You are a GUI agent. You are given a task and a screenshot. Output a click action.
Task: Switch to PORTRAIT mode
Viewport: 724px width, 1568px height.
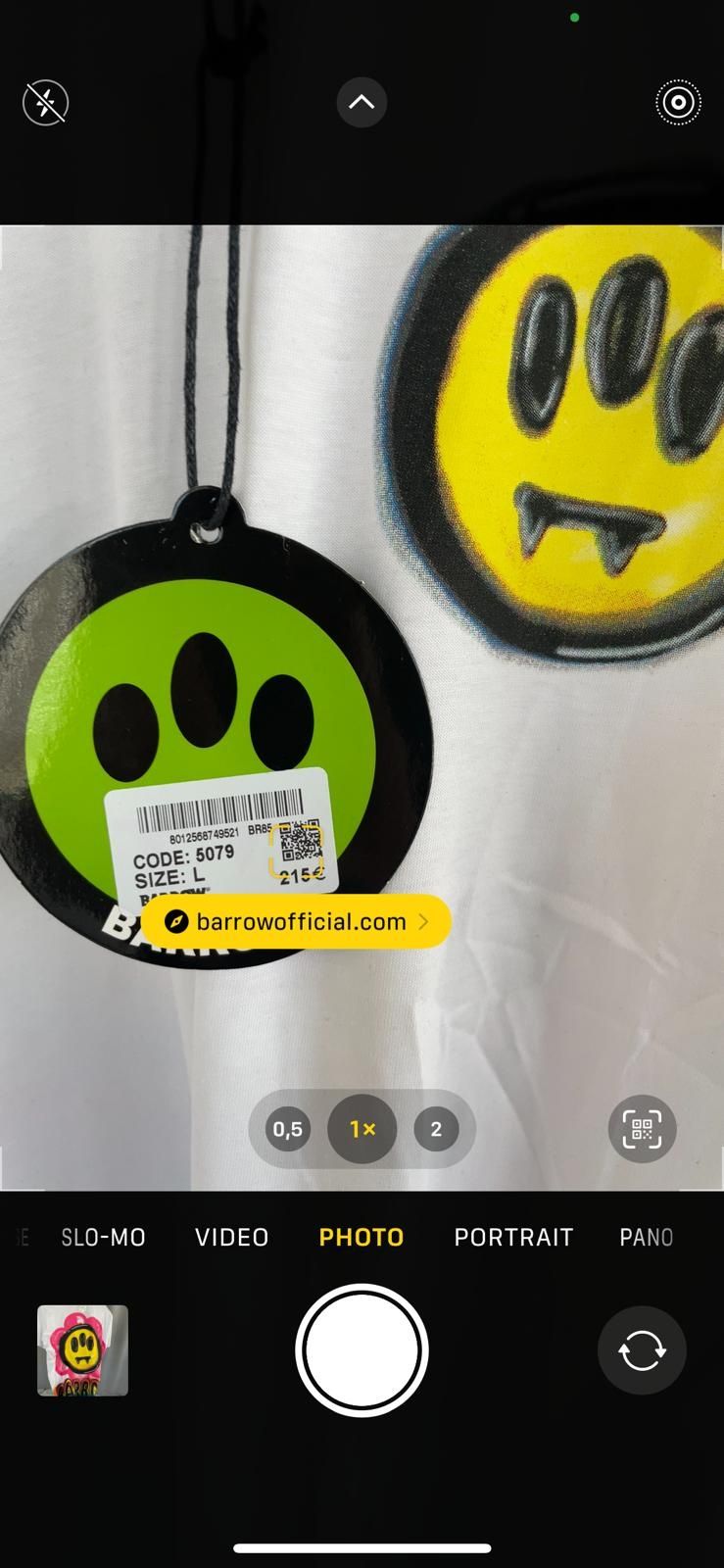[513, 1237]
